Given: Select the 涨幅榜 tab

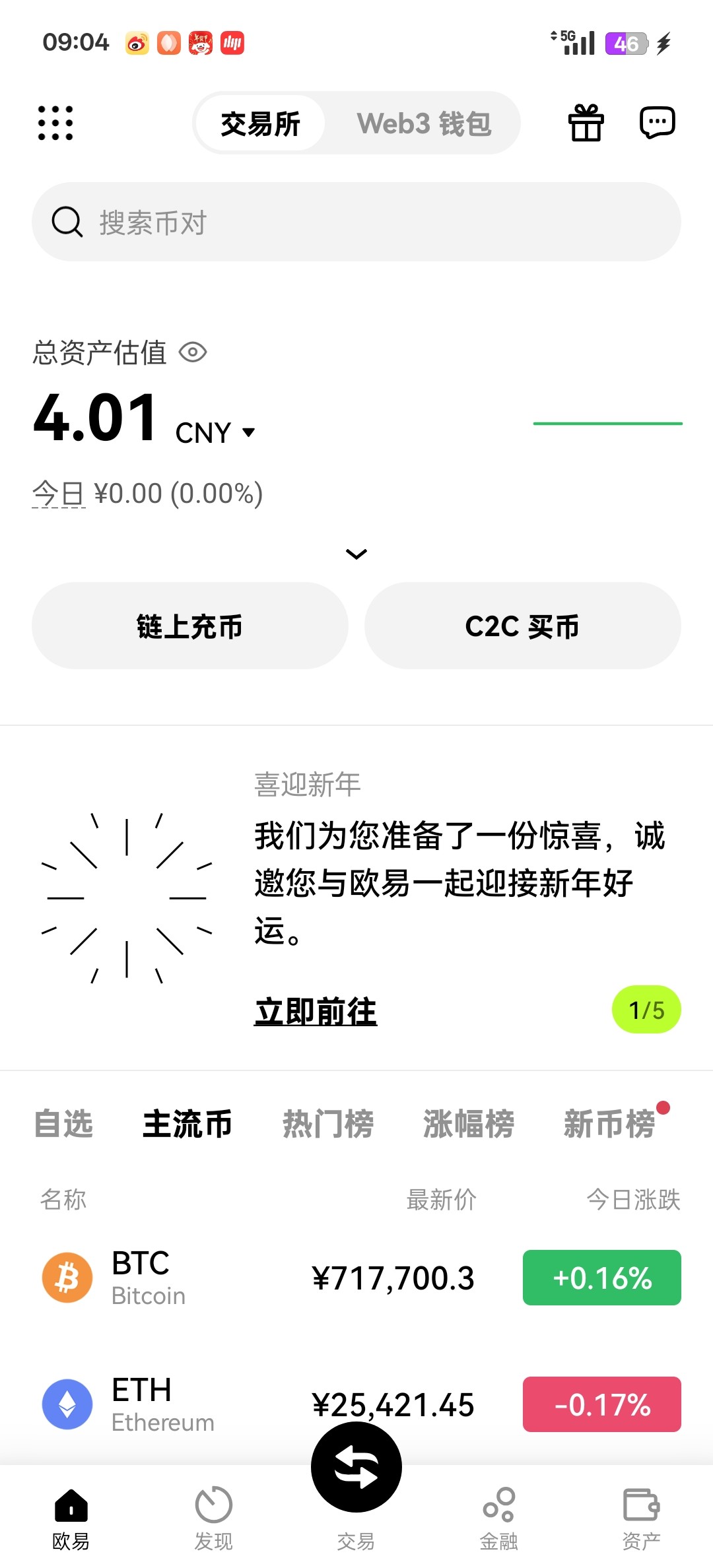Looking at the screenshot, I should click(469, 1123).
